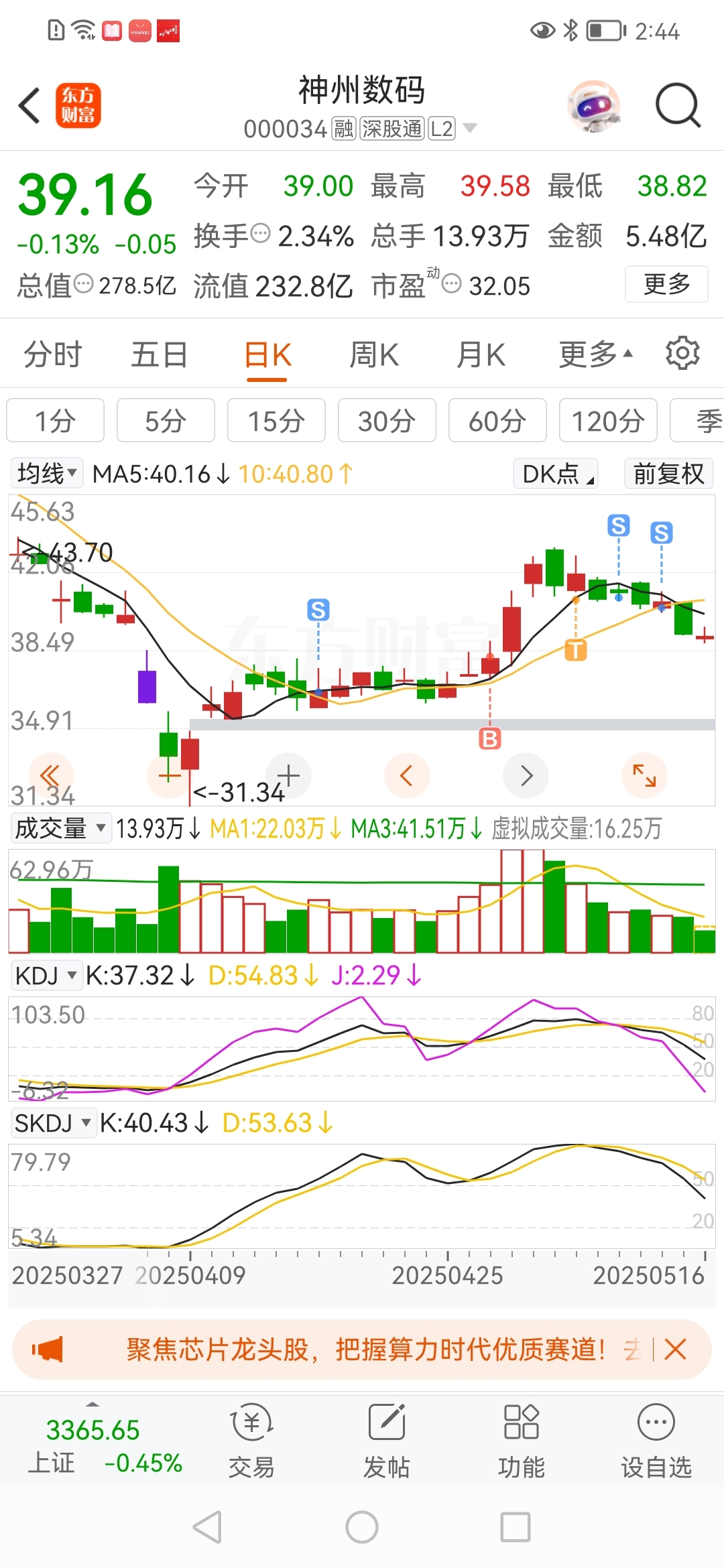Open chart settings gear icon

[x=682, y=353]
